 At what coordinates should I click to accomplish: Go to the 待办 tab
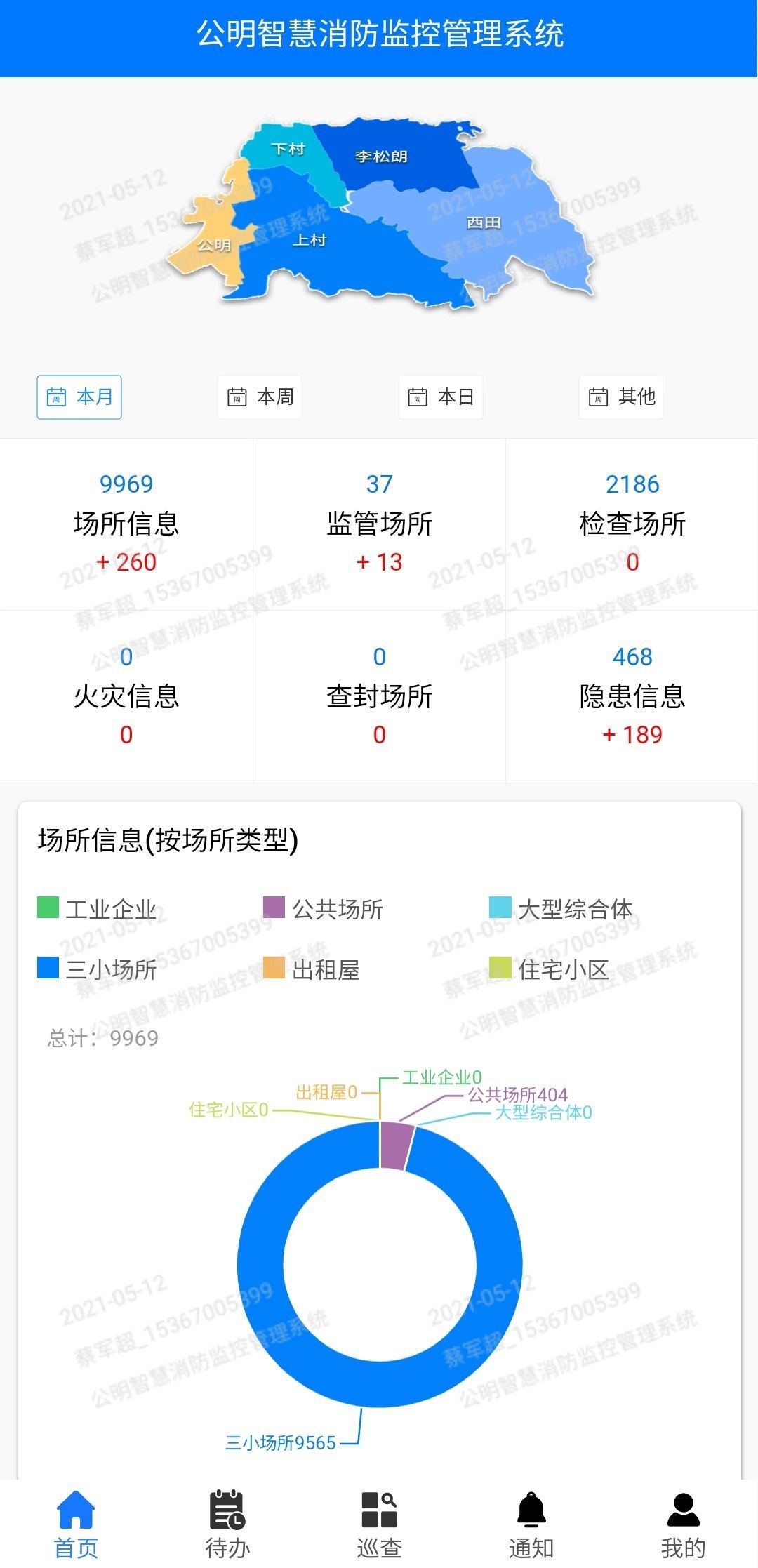[x=227, y=1523]
